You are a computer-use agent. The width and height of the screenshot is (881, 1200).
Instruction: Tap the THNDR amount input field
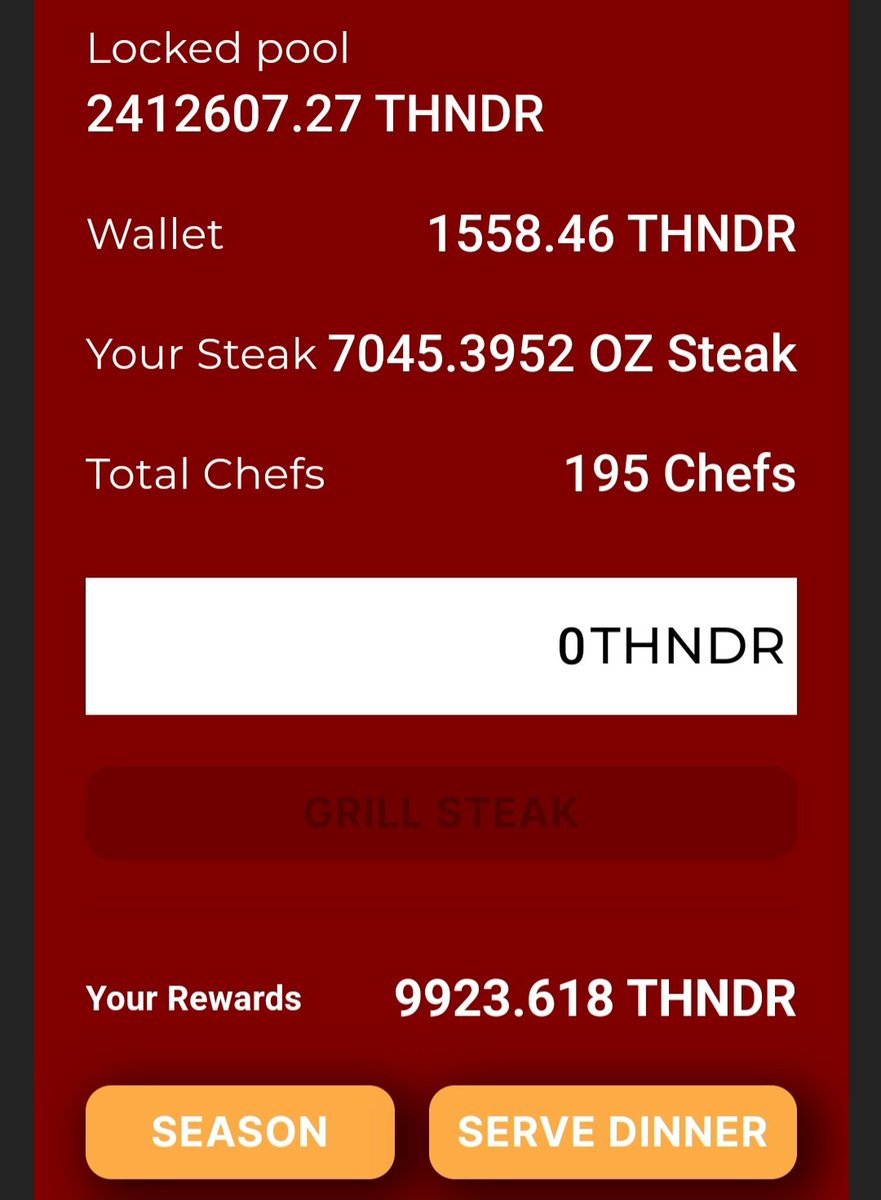coord(440,646)
